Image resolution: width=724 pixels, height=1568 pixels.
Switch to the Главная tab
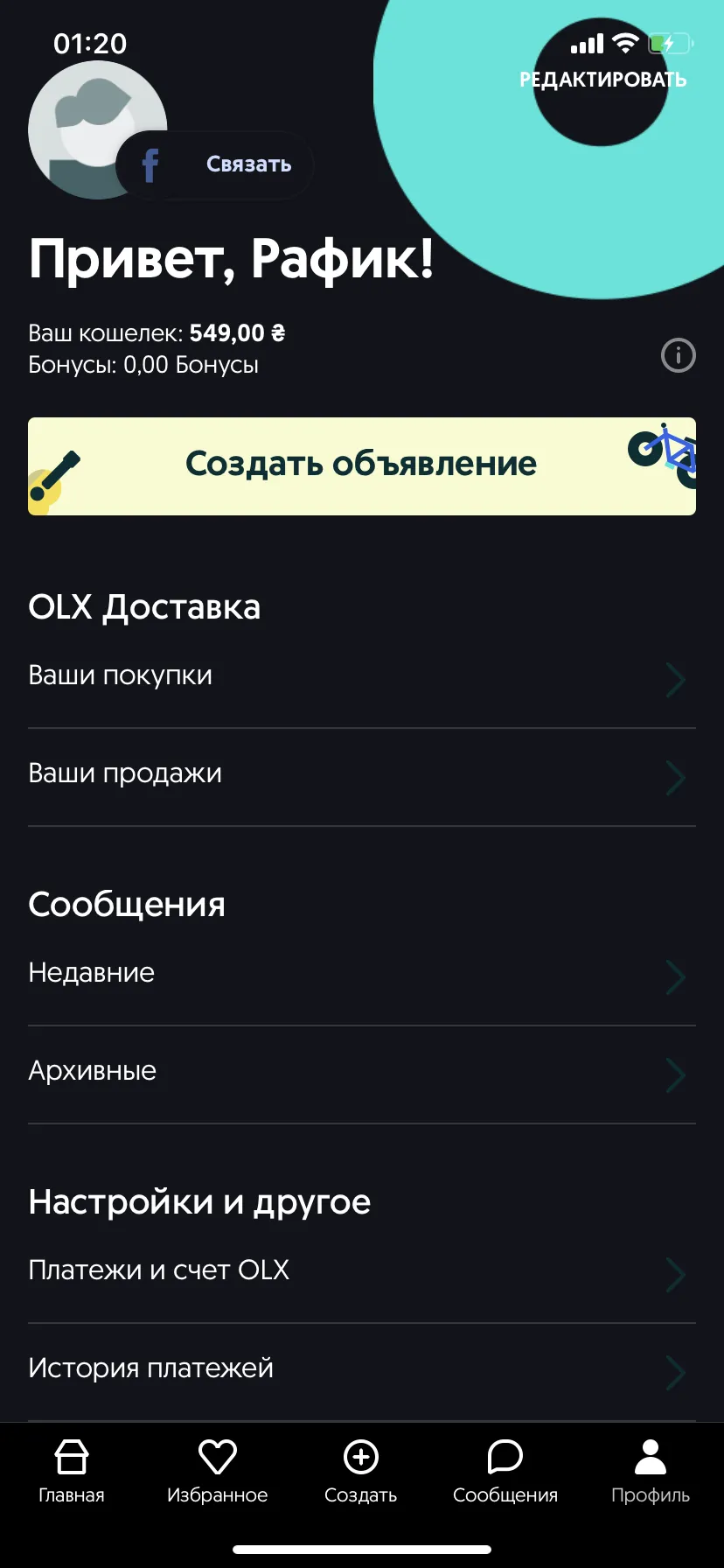(72, 1472)
